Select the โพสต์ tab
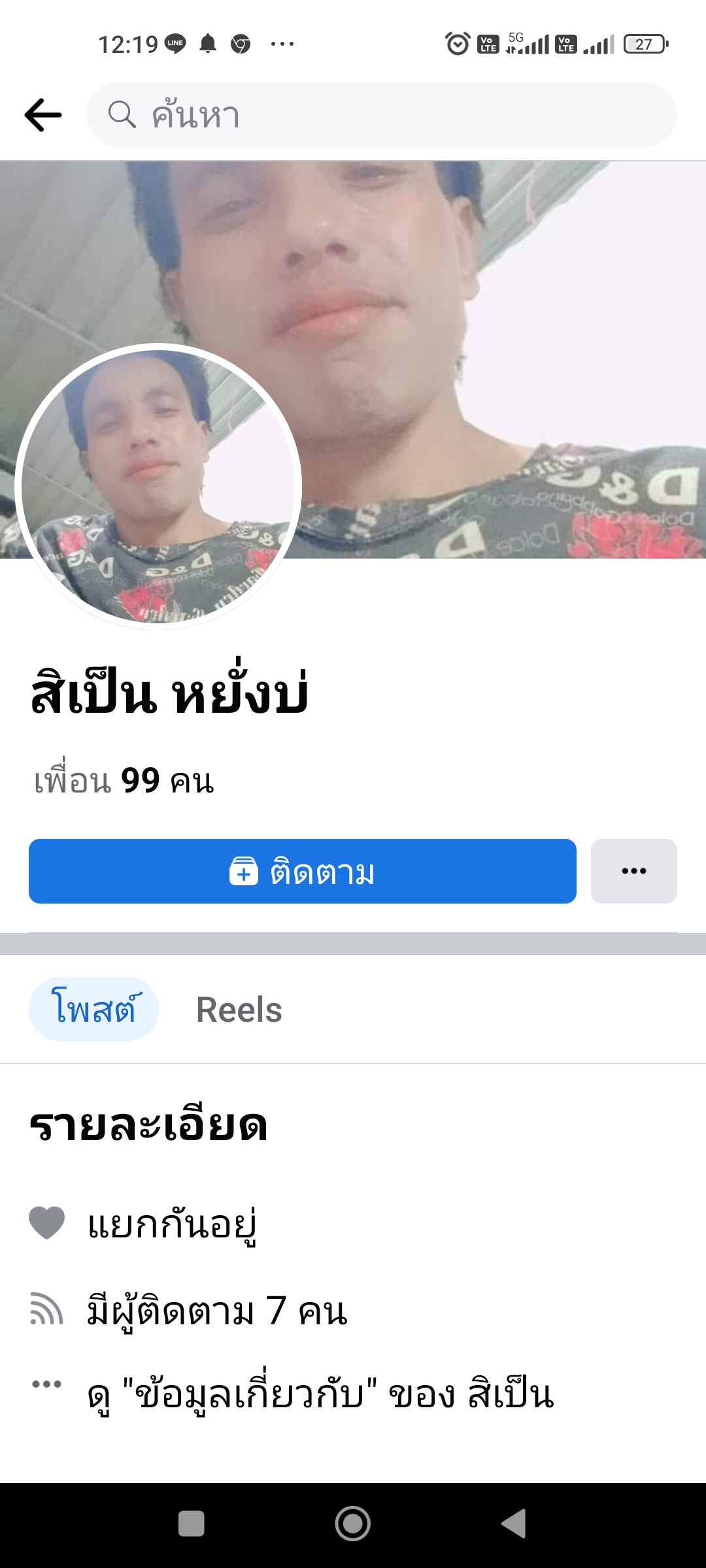Screen dimensions: 706x1568 94,1009
